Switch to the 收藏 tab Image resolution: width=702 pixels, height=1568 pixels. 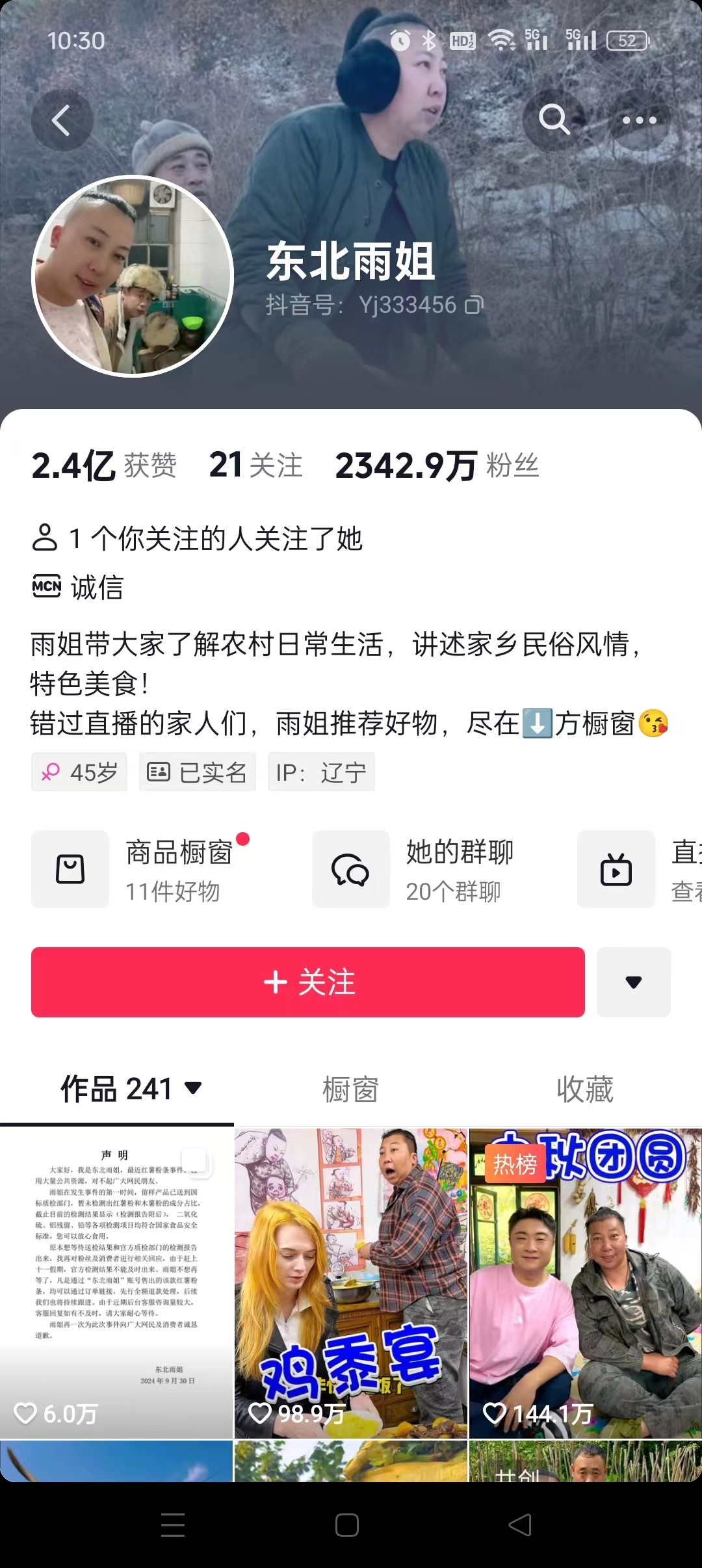coord(584,1090)
